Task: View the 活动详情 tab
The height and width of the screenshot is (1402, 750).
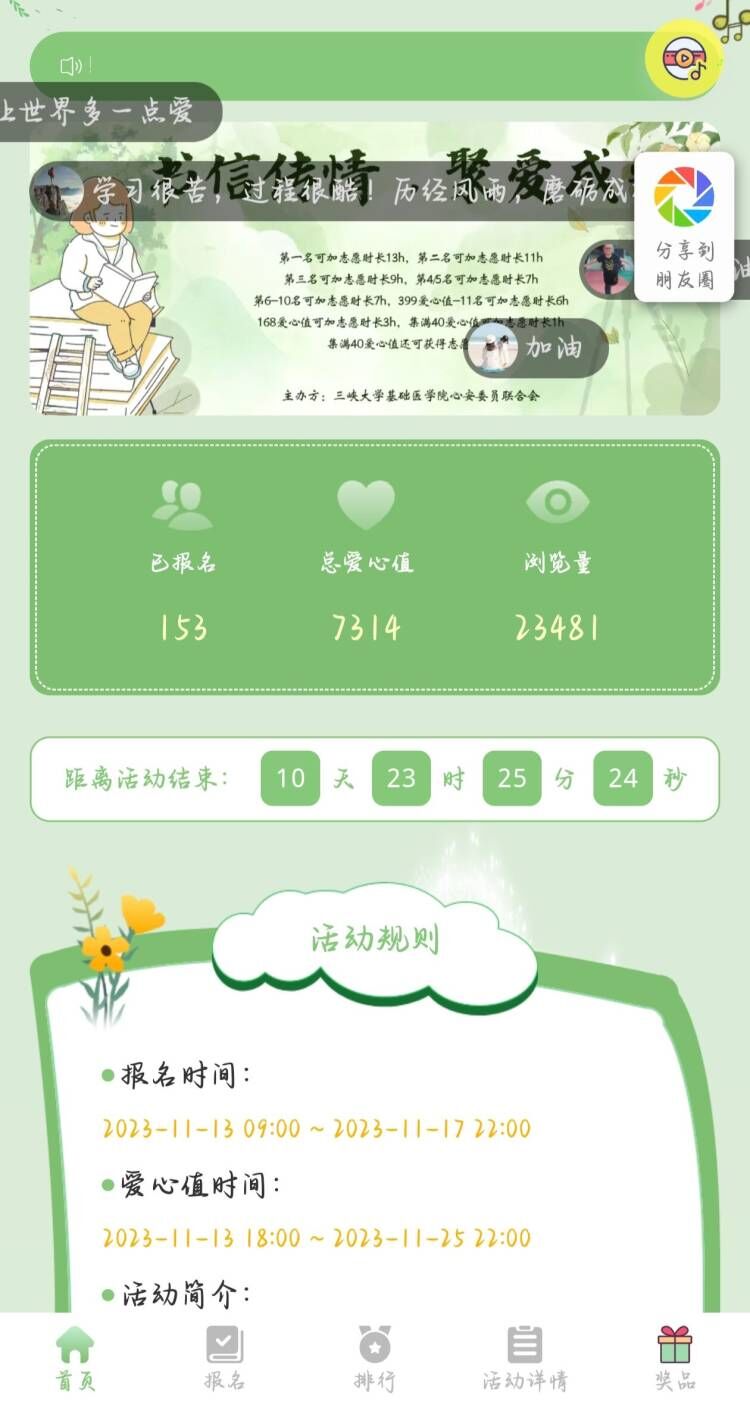Action: click(525, 1358)
